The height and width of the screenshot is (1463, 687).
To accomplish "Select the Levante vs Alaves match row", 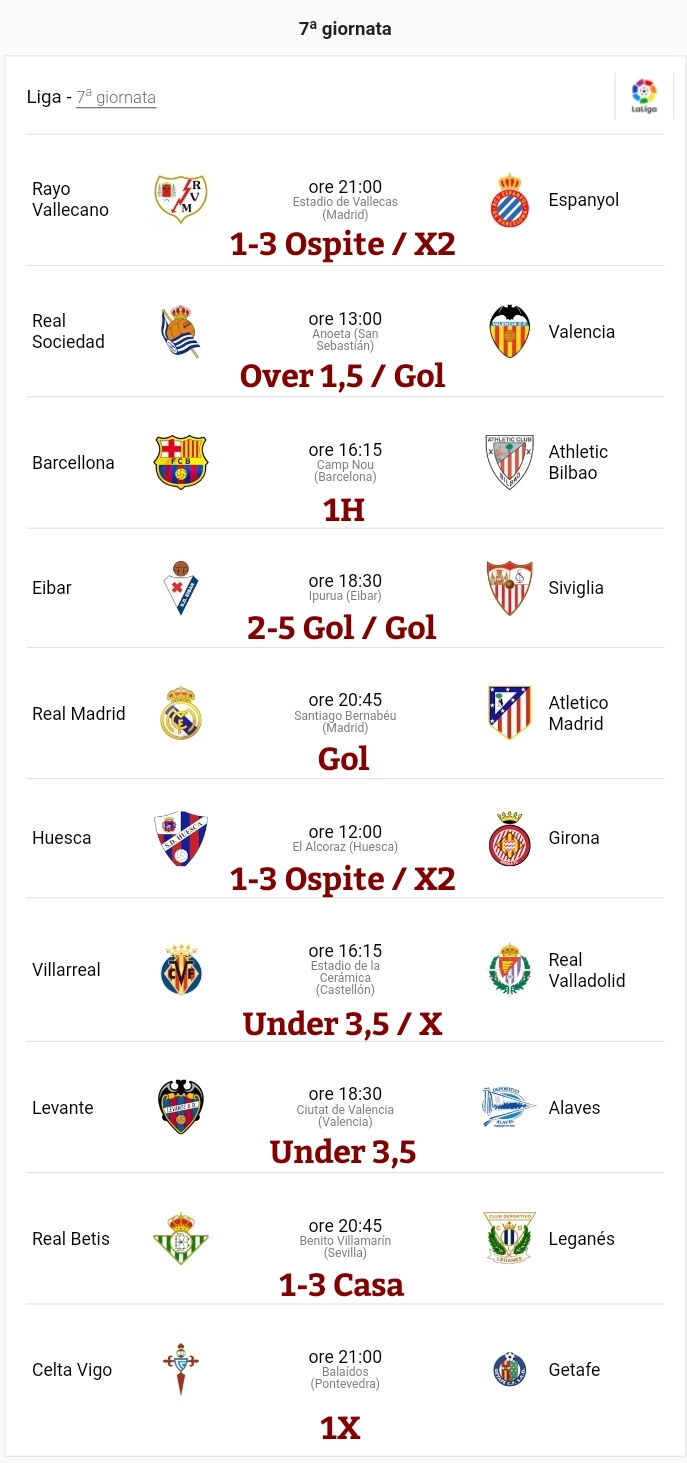I will tap(344, 1107).
